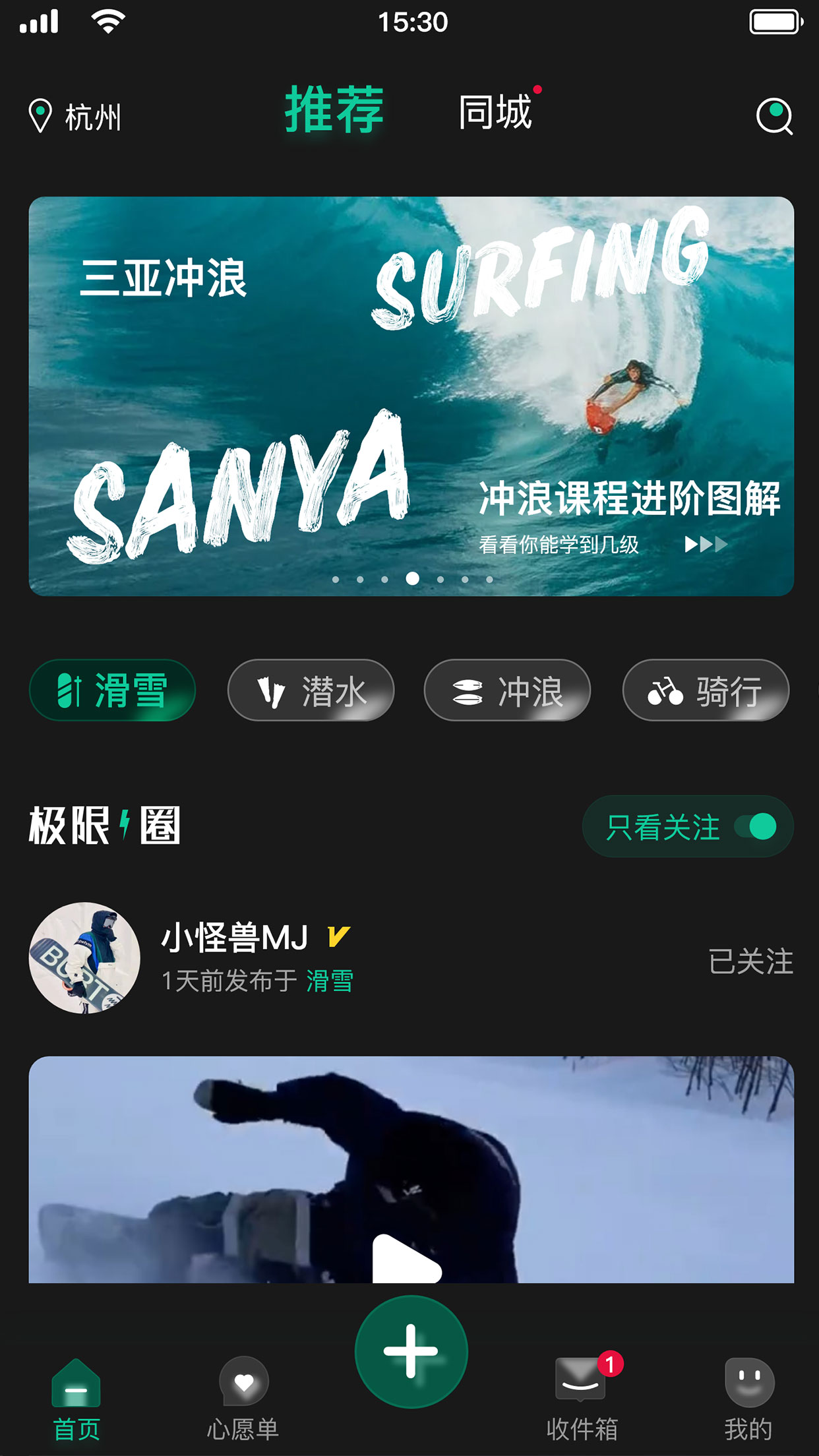
Task: Select the 骑行 bicycle icon
Action: pos(665,690)
